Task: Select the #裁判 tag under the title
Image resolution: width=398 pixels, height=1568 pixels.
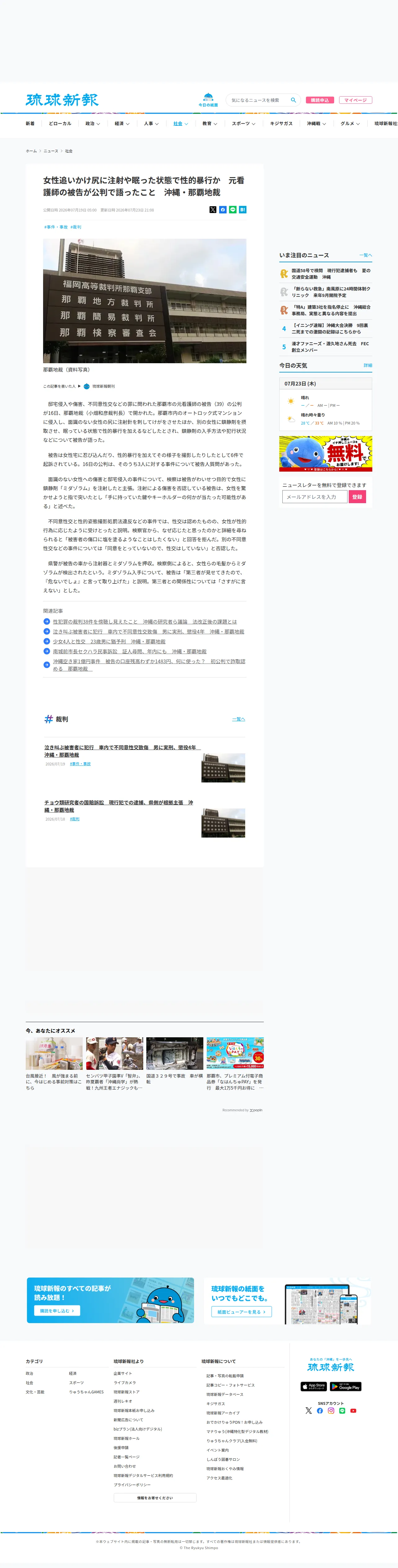Action: pos(76,227)
